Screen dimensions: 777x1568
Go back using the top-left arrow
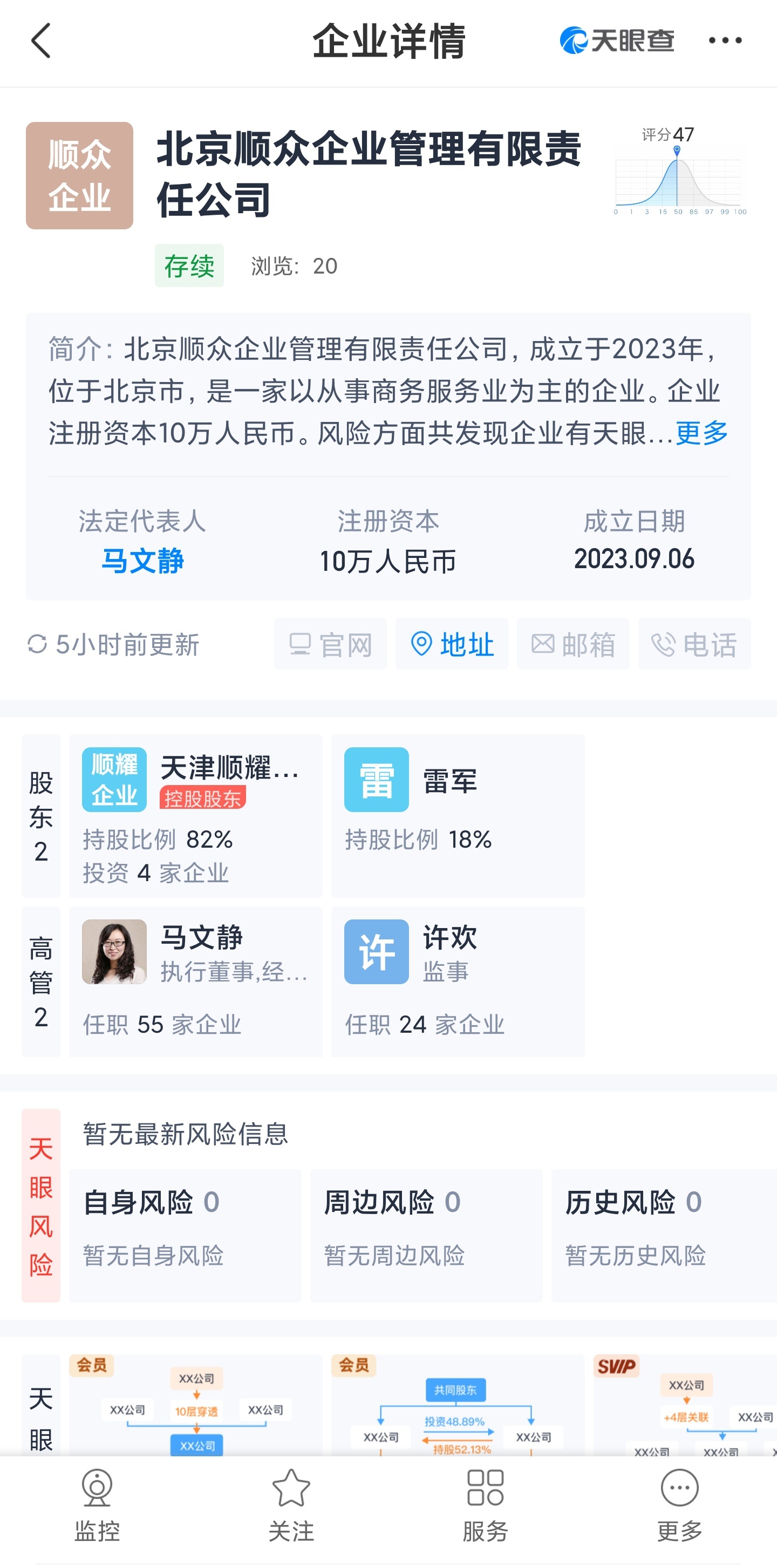pos(41,41)
